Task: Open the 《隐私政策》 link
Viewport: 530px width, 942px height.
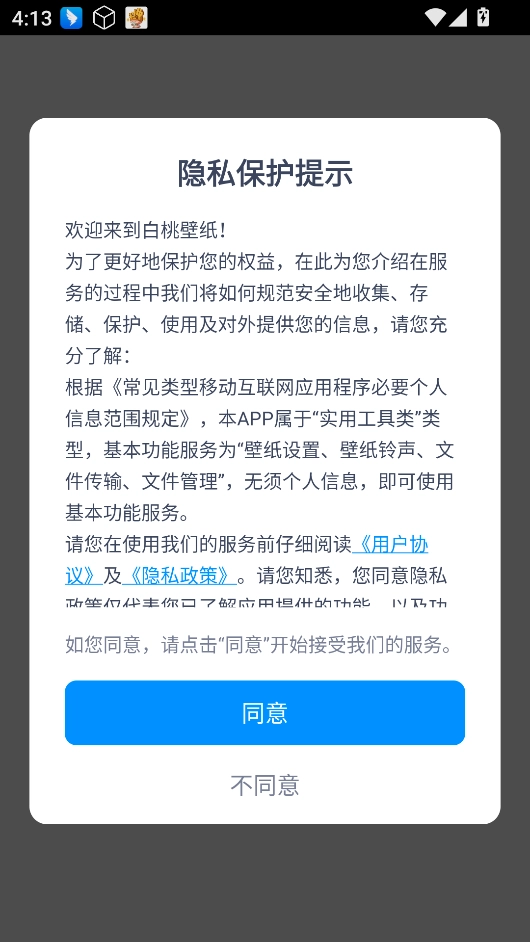Action: coord(180,576)
